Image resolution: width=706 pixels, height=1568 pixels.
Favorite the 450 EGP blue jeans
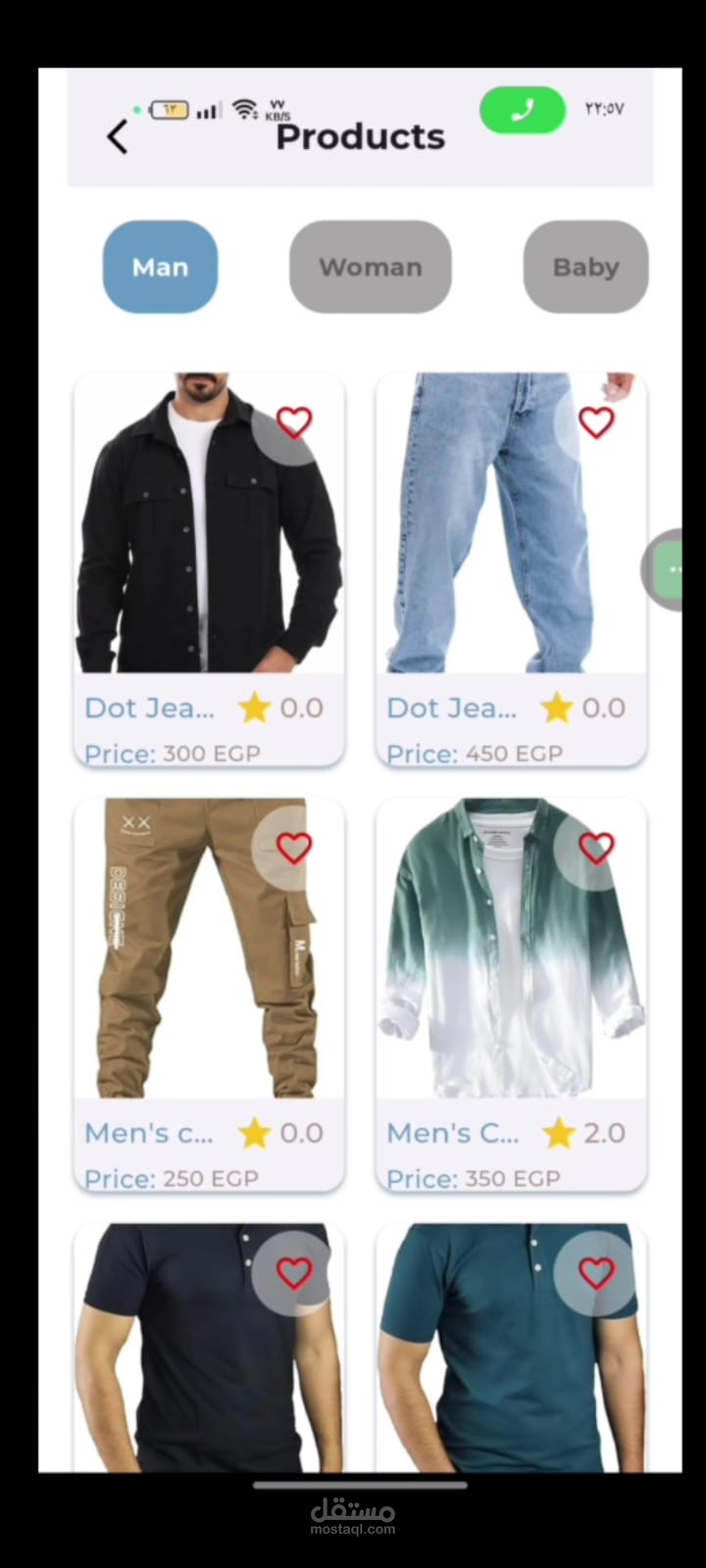click(x=595, y=422)
